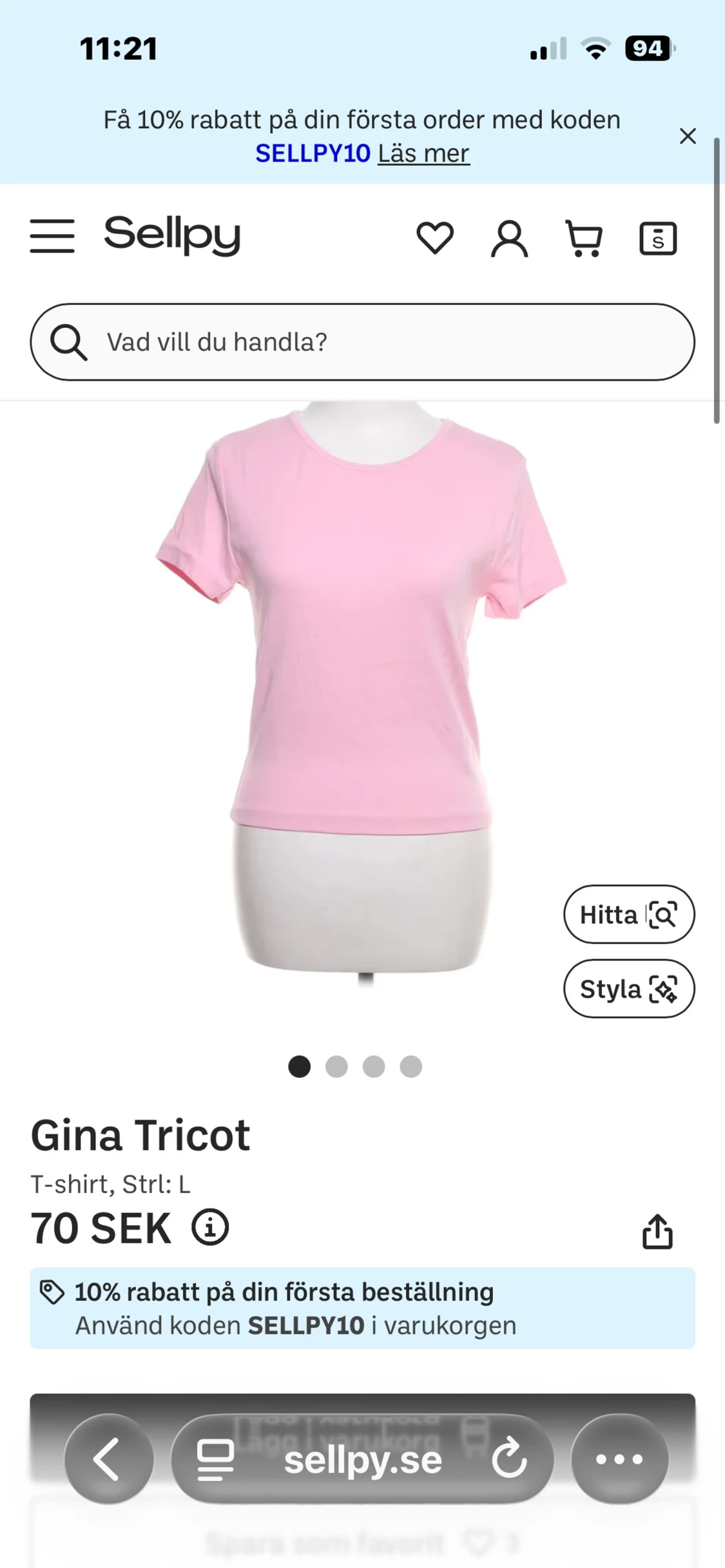
Task: View your account profile icon
Action: [x=510, y=239]
